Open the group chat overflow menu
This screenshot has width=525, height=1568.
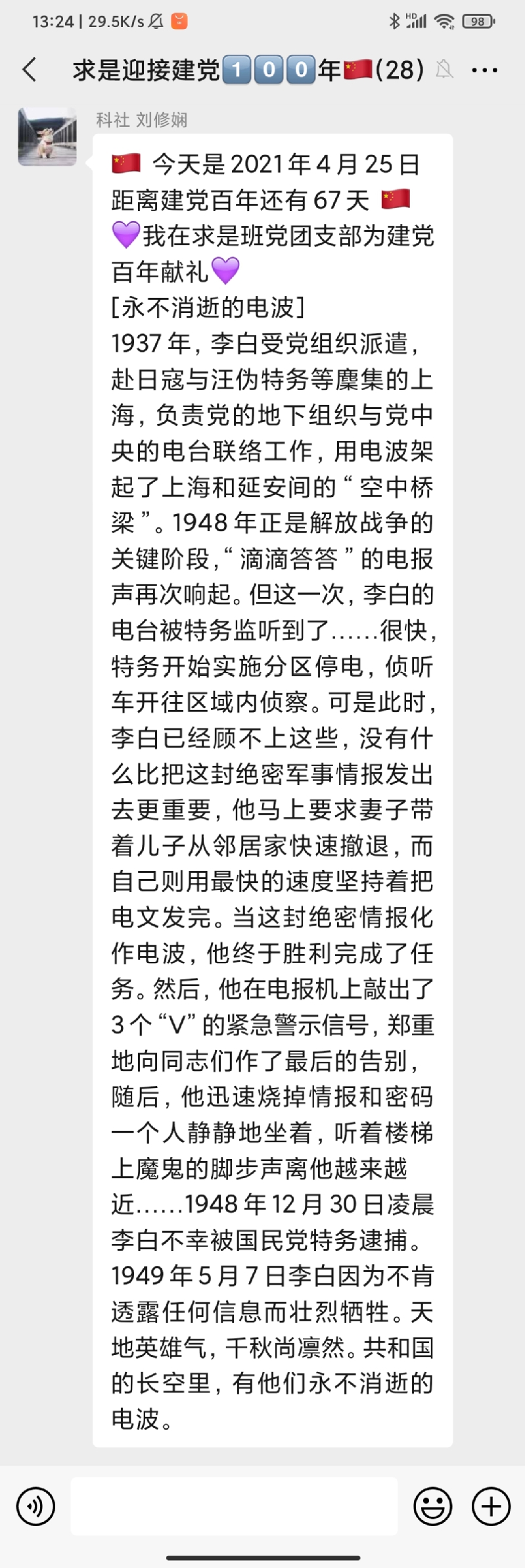tap(484, 70)
